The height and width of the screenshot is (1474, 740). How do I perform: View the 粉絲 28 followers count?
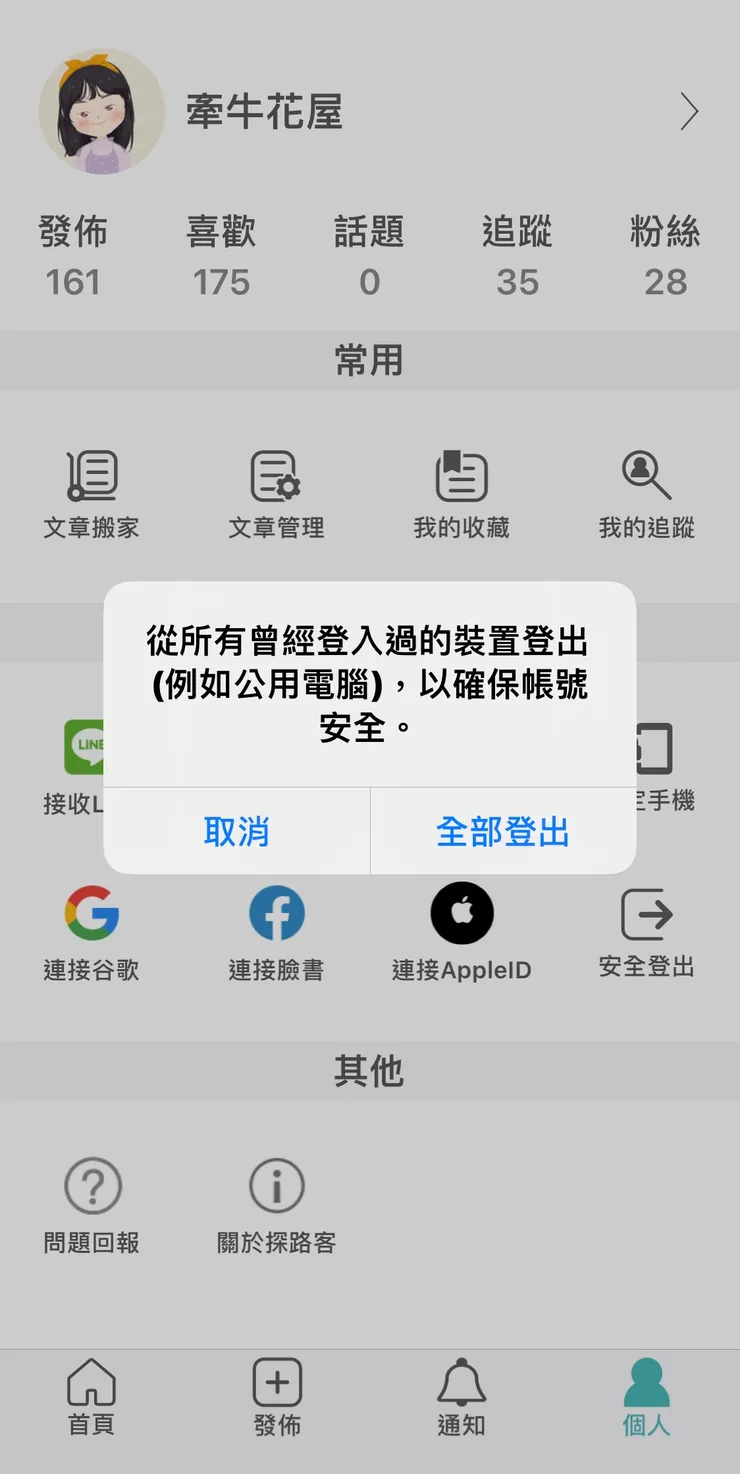point(666,256)
